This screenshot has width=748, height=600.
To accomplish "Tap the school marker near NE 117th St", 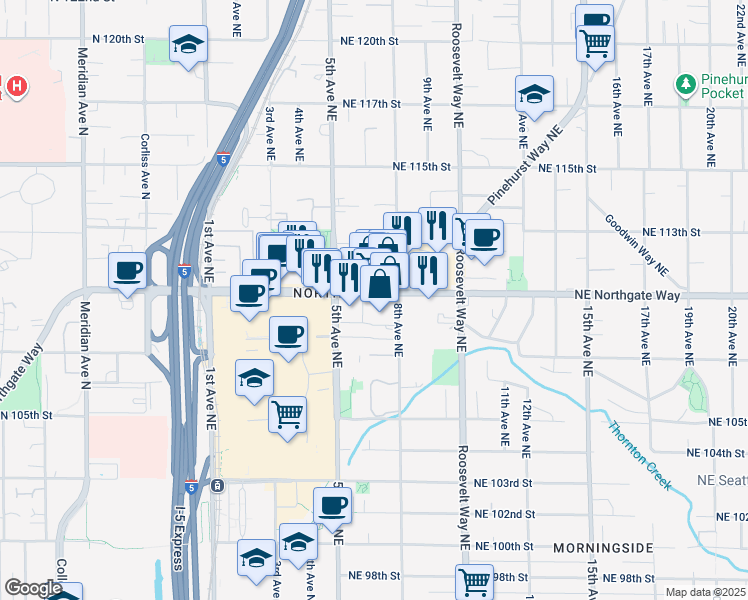I will [x=535, y=95].
